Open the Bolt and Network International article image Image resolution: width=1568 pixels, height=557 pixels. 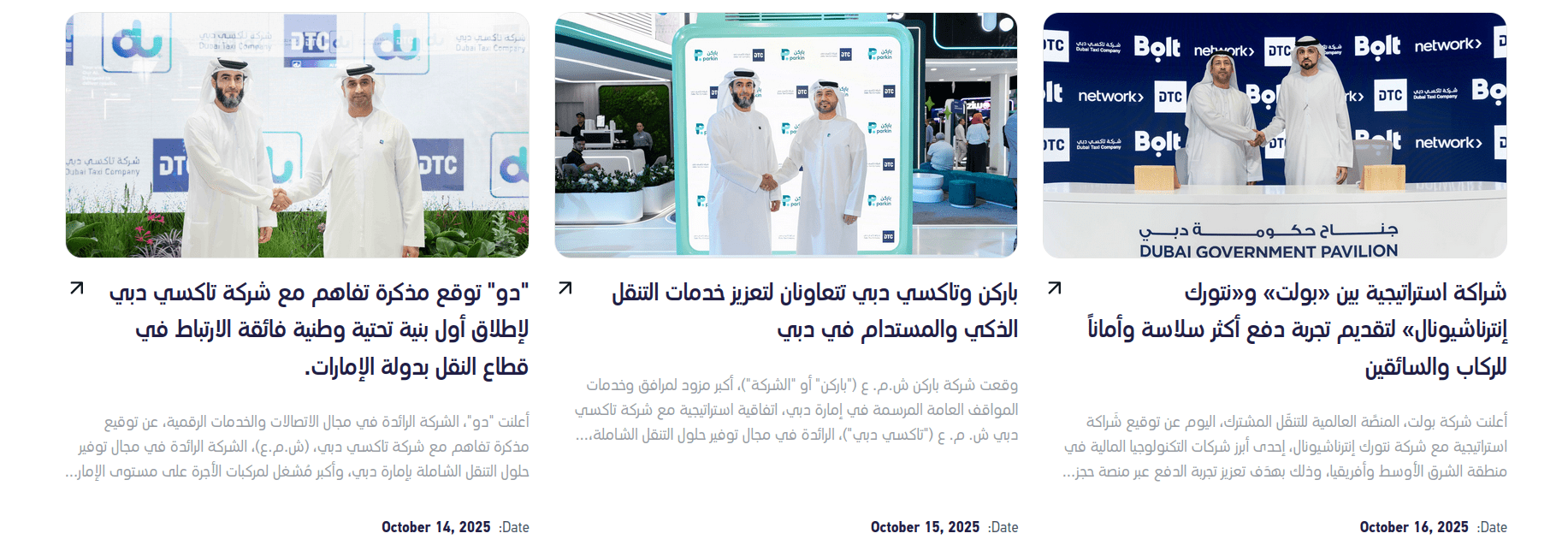[1275, 134]
